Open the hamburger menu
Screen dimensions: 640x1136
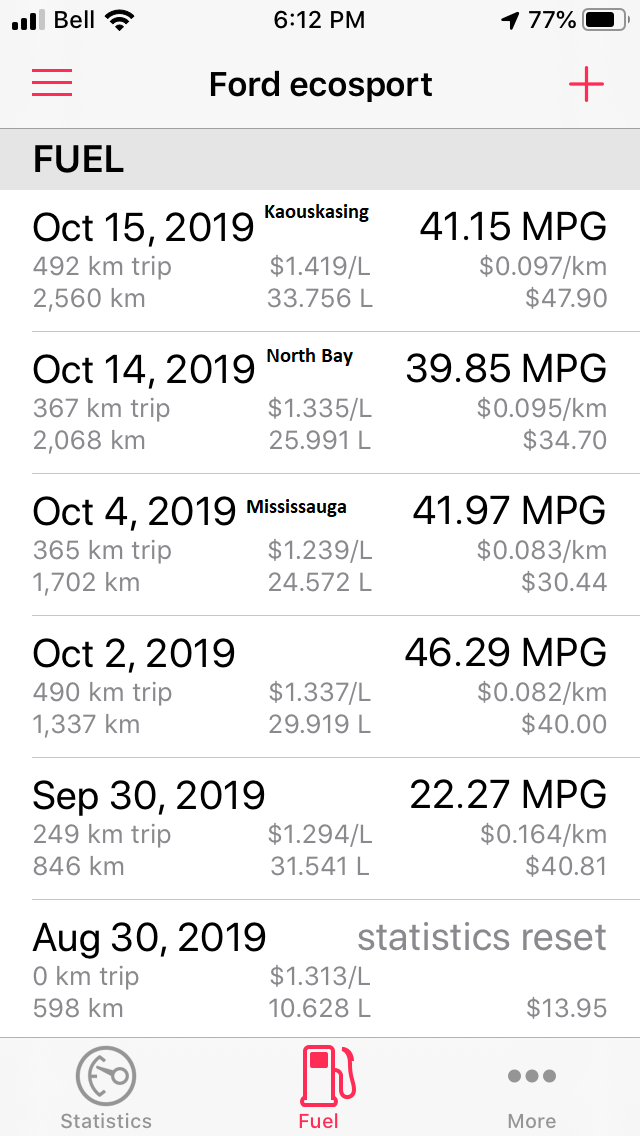[52, 83]
